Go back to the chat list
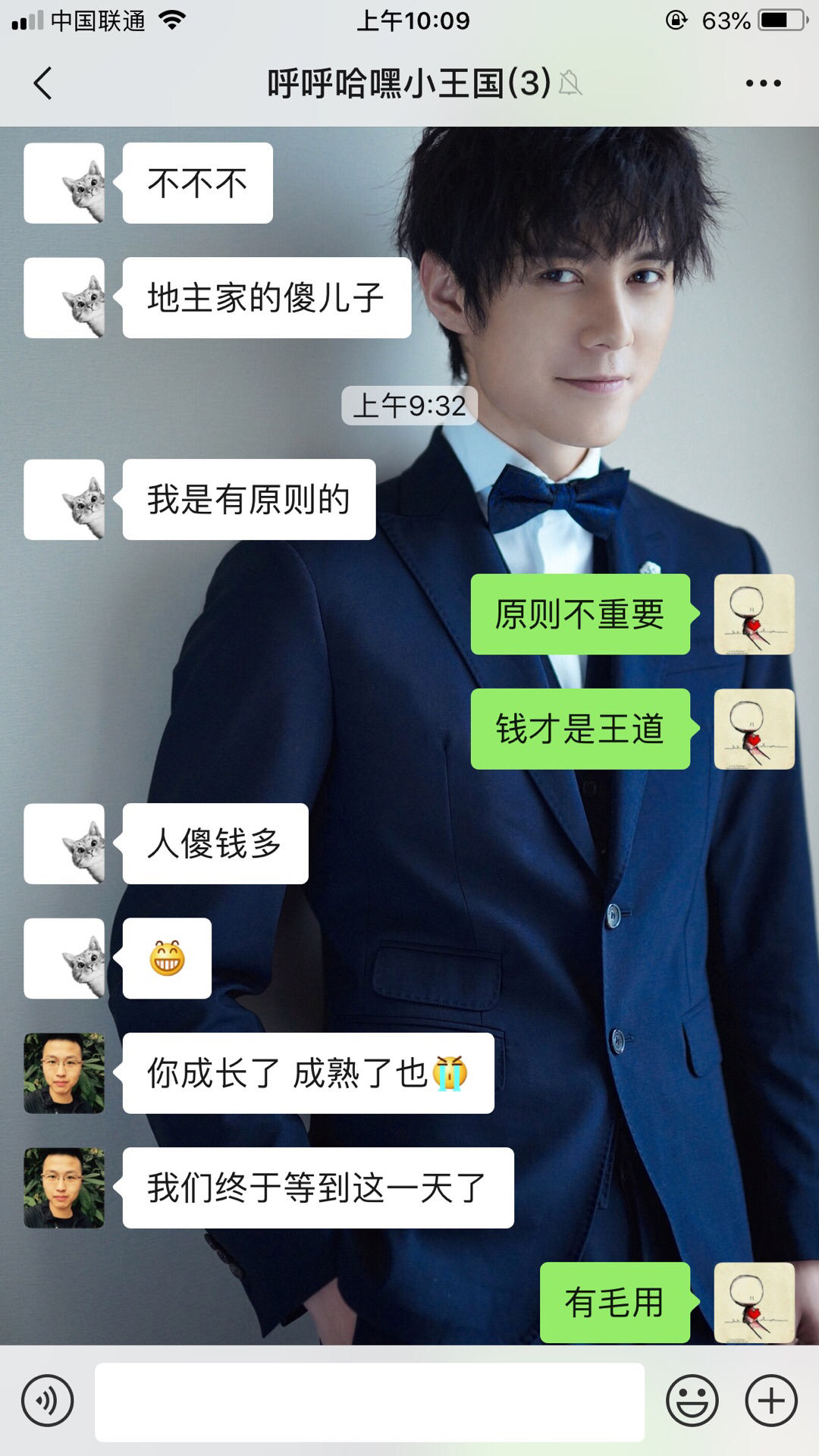Viewport: 819px width, 1456px height. tap(43, 83)
